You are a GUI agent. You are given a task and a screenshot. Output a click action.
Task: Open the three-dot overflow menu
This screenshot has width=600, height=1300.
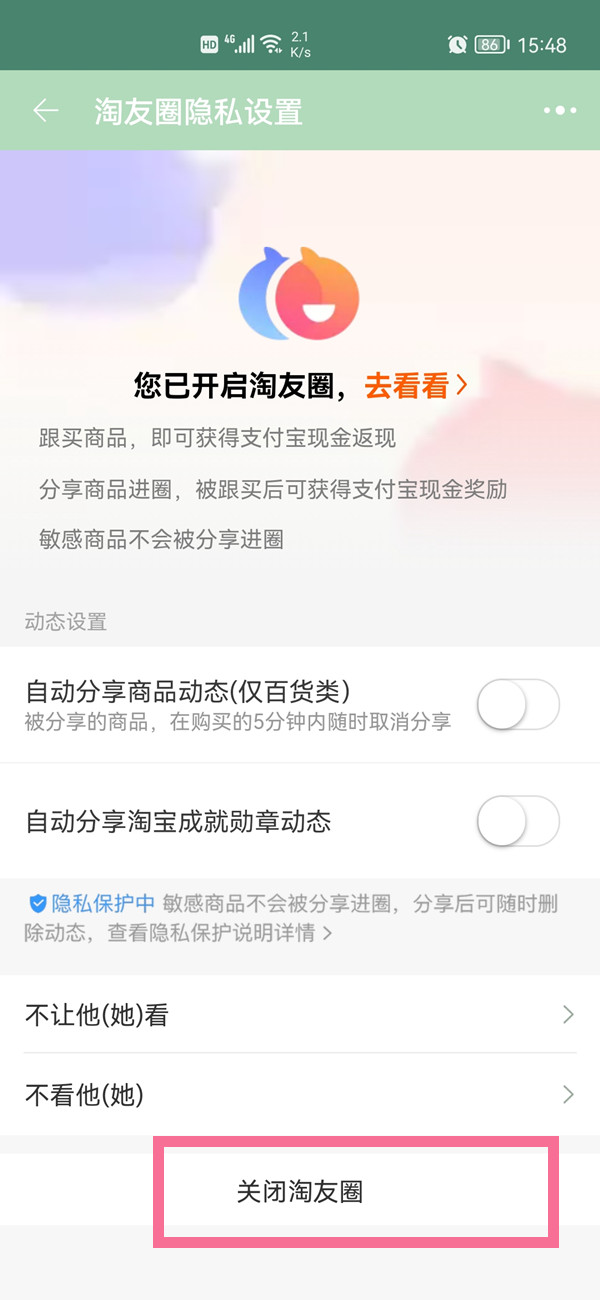pyautogui.click(x=560, y=111)
